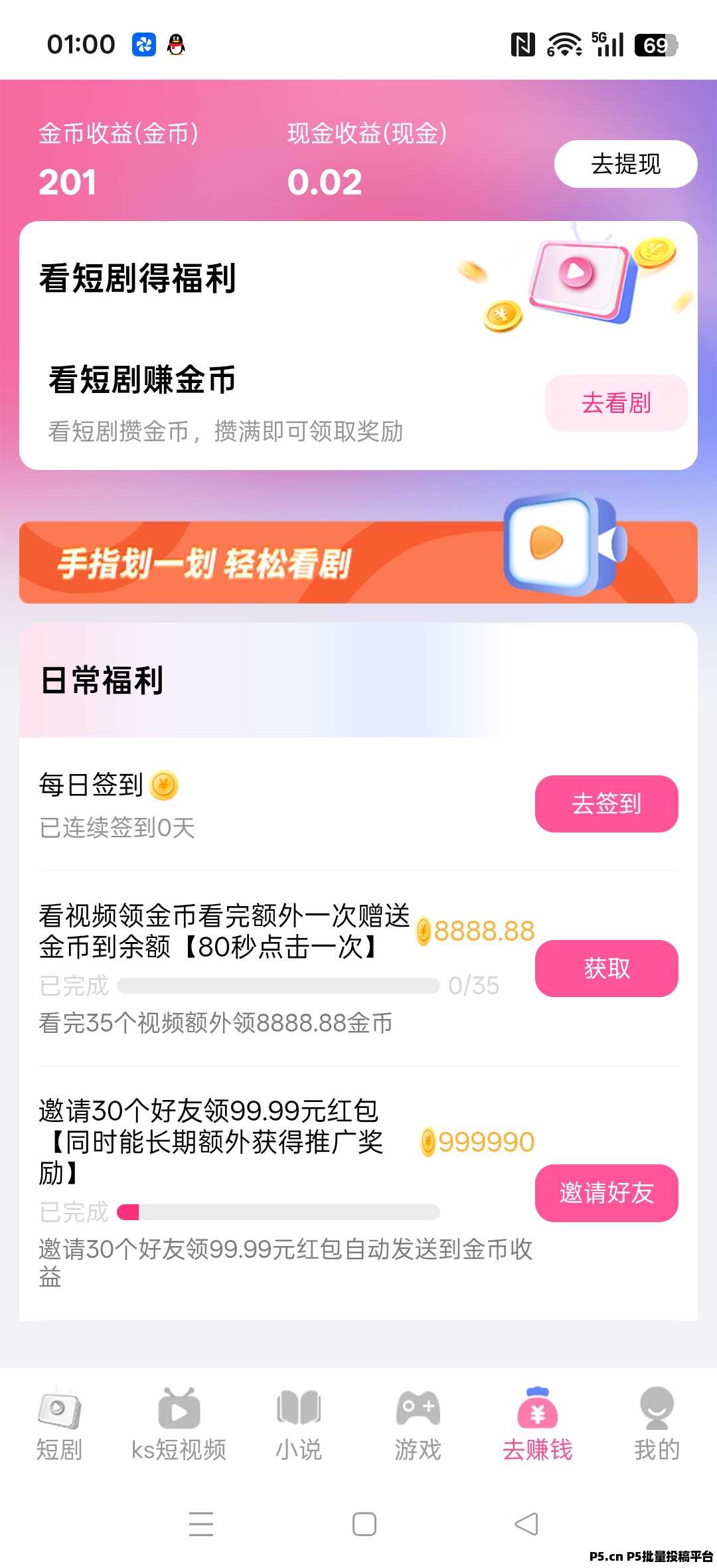
Task: Tap 获取 on the watch-video coin task
Action: 606,968
